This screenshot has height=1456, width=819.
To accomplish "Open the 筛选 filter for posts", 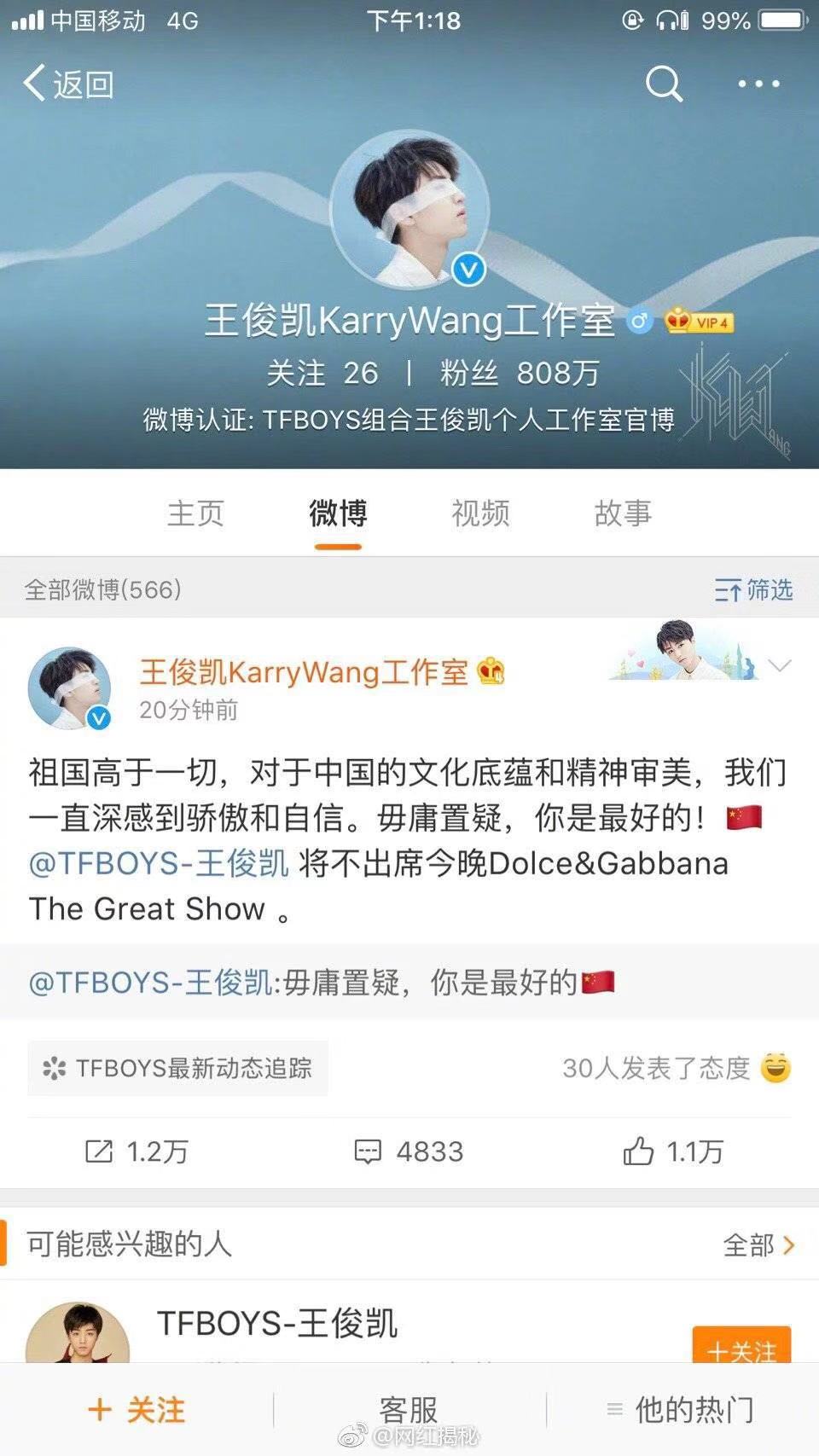I will point(754,589).
